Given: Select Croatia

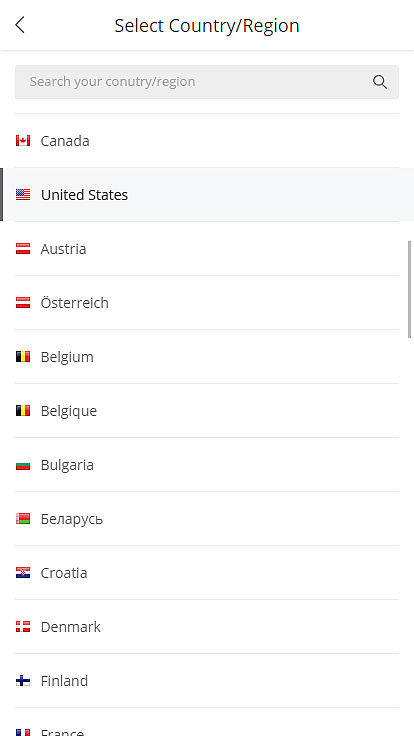Looking at the screenshot, I should (x=207, y=572).
